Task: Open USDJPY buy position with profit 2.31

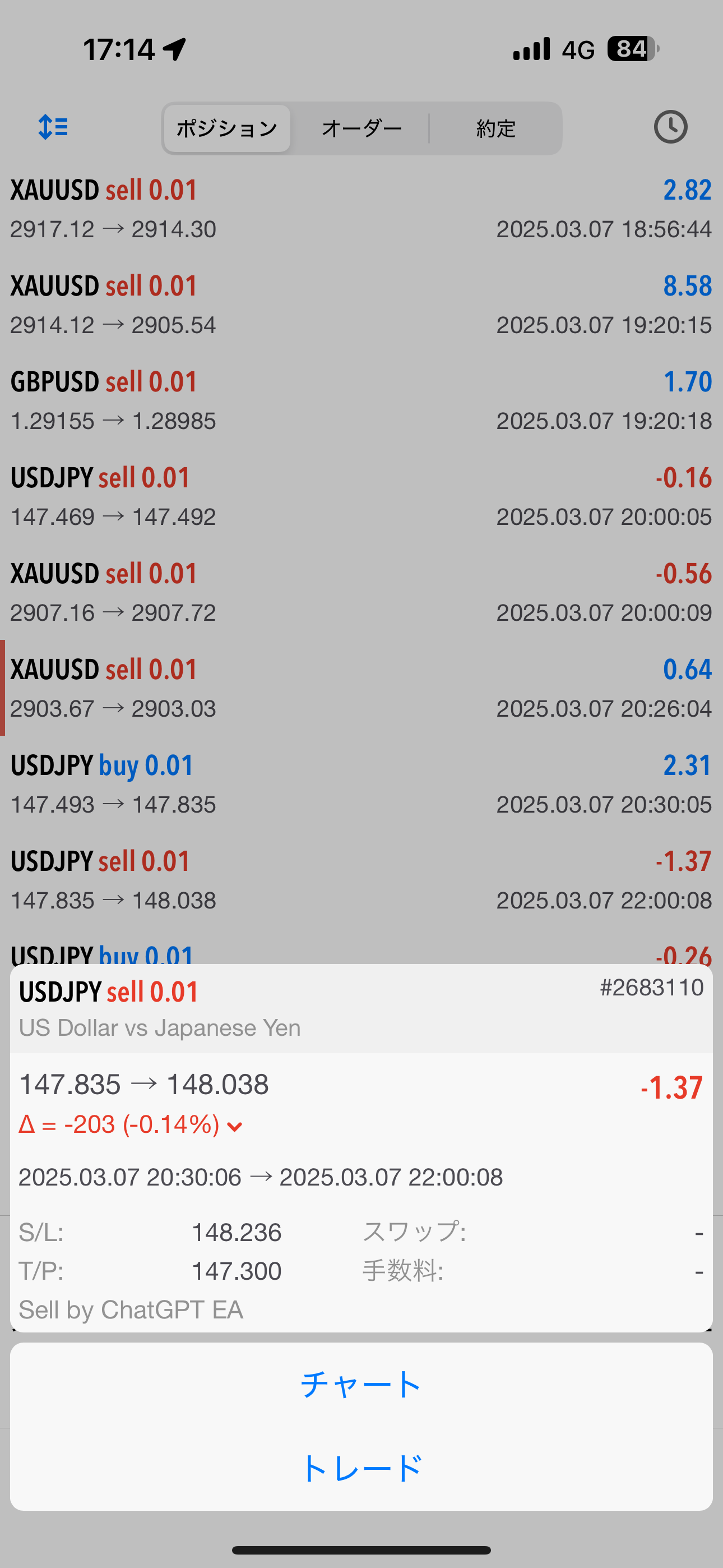Action: tap(361, 784)
